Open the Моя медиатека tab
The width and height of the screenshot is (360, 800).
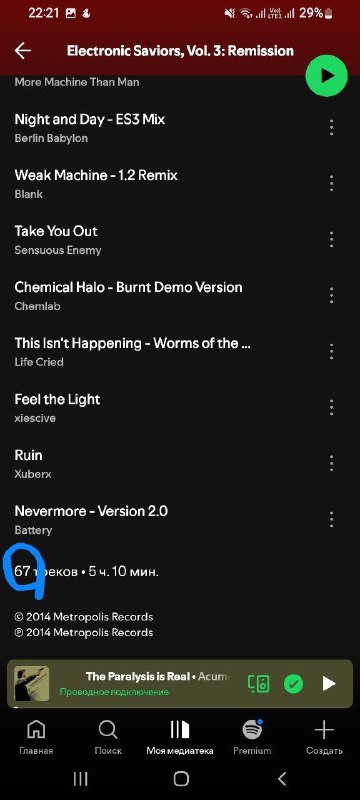coord(180,737)
